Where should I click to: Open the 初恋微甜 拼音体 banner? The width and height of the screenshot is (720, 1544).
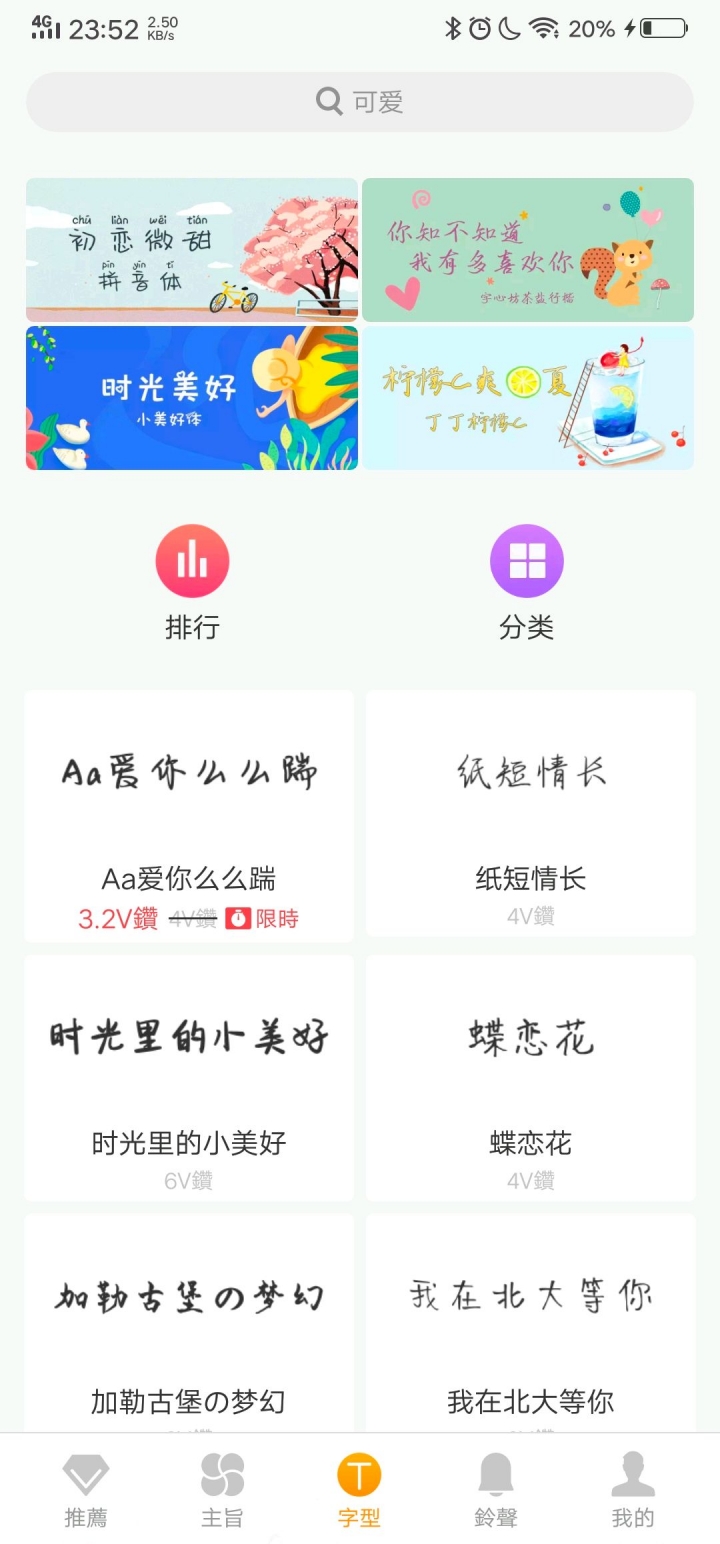(x=191, y=250)
